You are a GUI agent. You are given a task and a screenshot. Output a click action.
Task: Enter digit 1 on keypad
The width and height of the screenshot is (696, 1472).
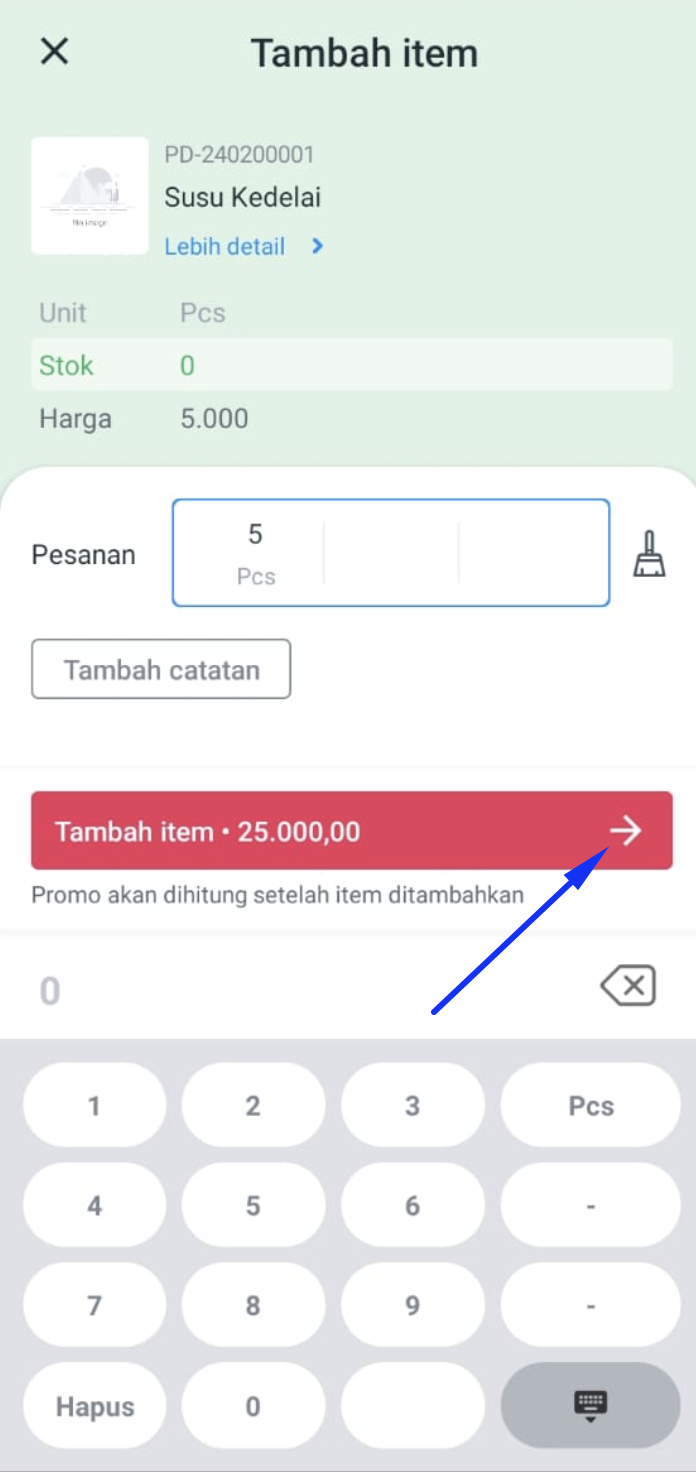pos(94,1105)
